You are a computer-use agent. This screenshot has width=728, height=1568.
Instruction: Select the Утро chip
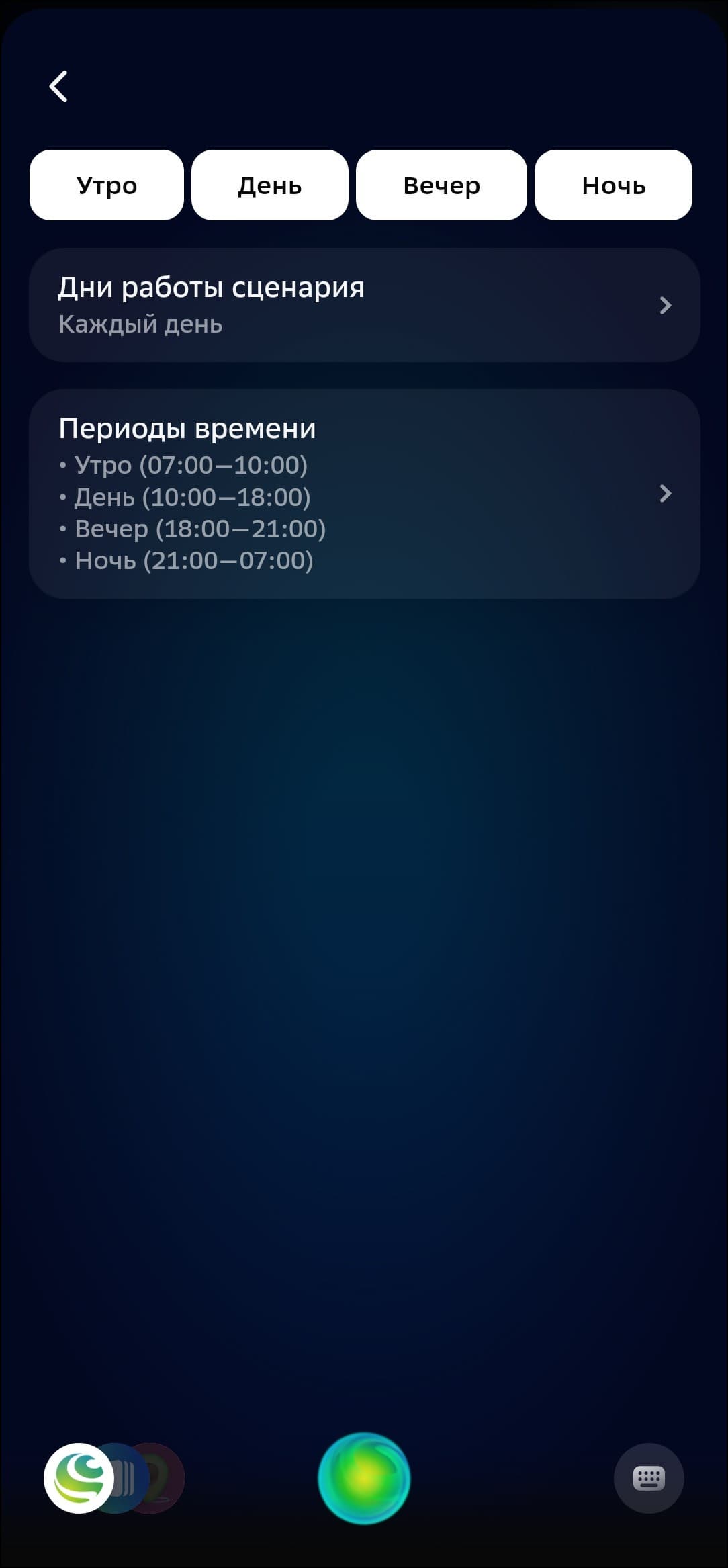107,185
